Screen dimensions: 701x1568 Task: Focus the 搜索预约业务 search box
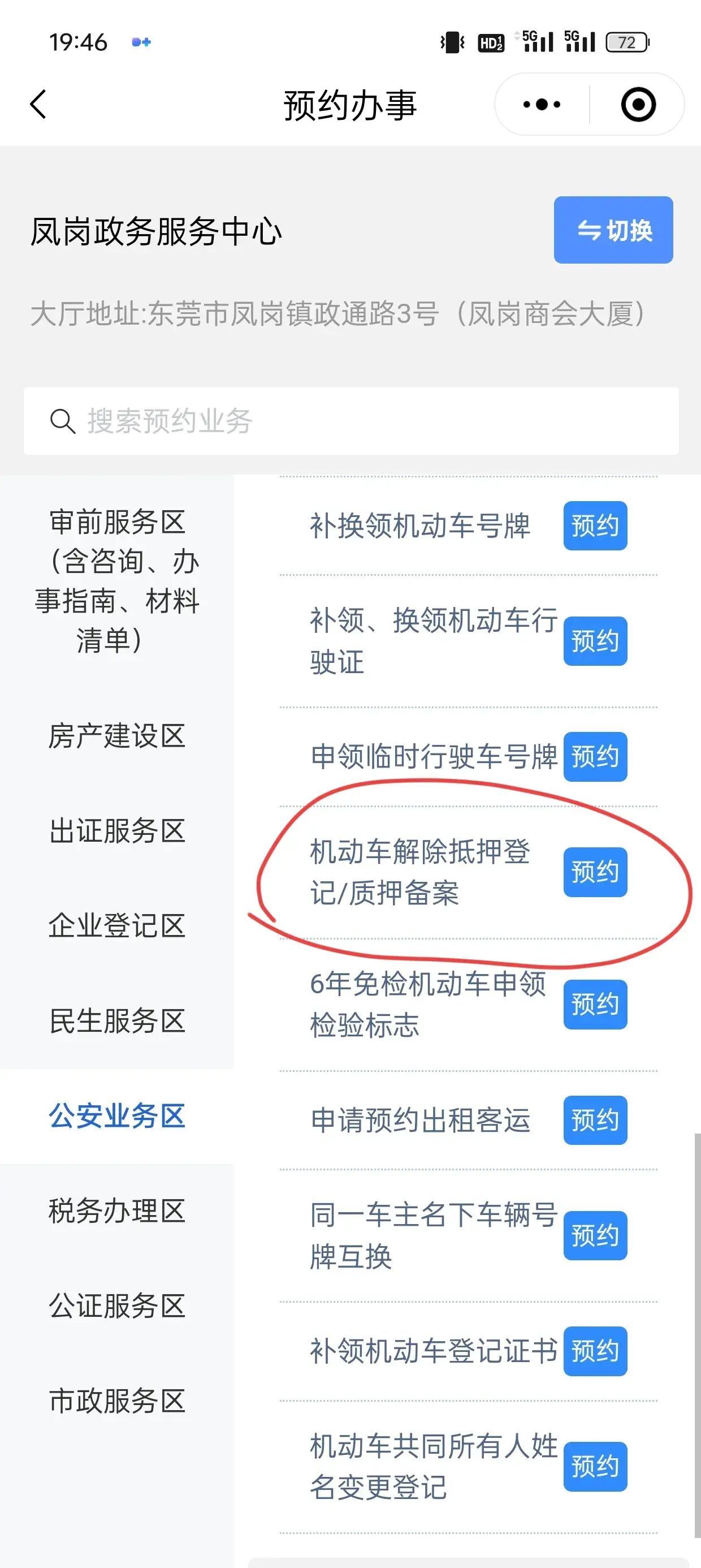(x=351, y=421)
